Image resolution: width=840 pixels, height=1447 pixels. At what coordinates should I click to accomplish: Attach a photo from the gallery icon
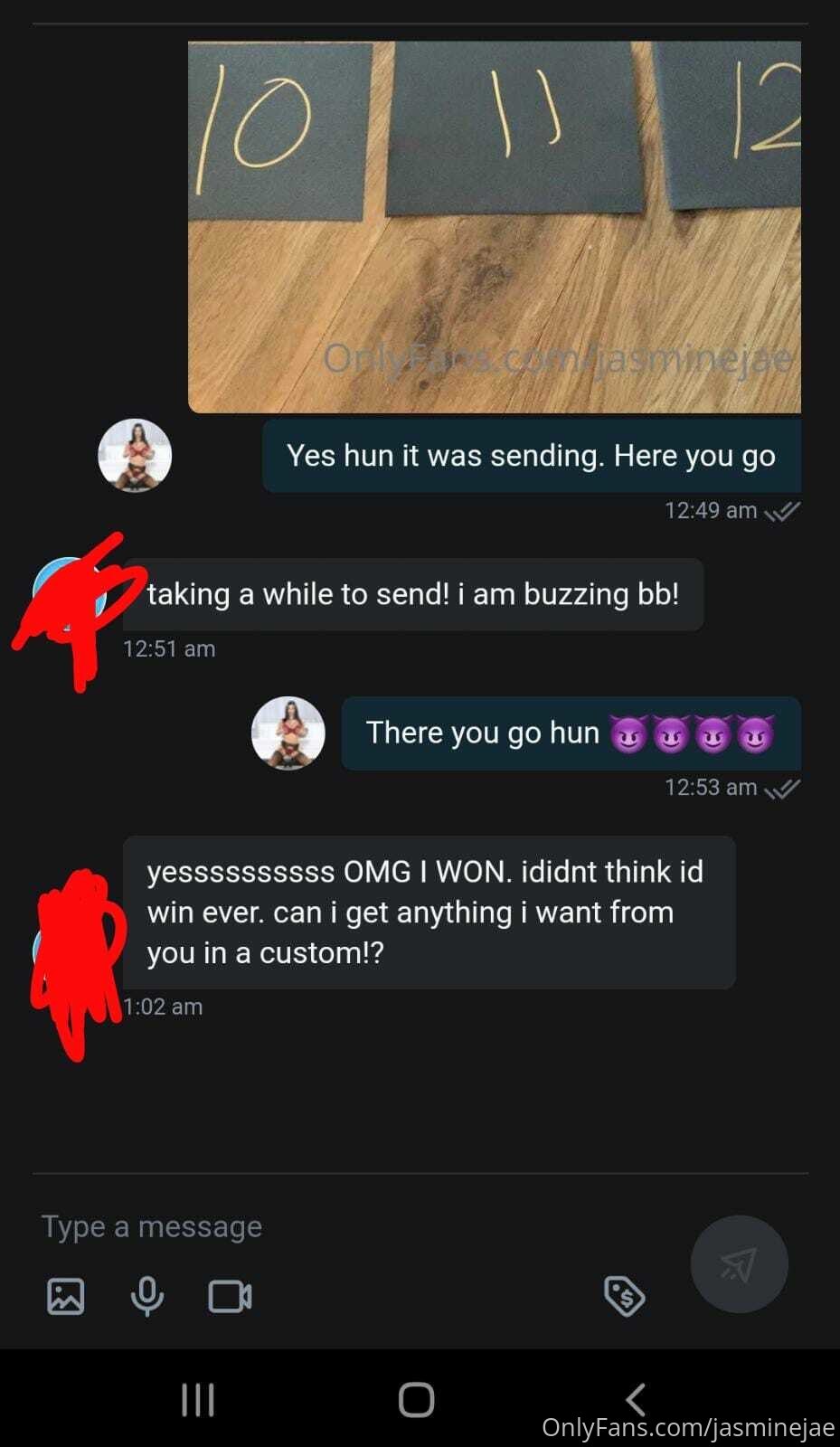[x=65, y=1296]
